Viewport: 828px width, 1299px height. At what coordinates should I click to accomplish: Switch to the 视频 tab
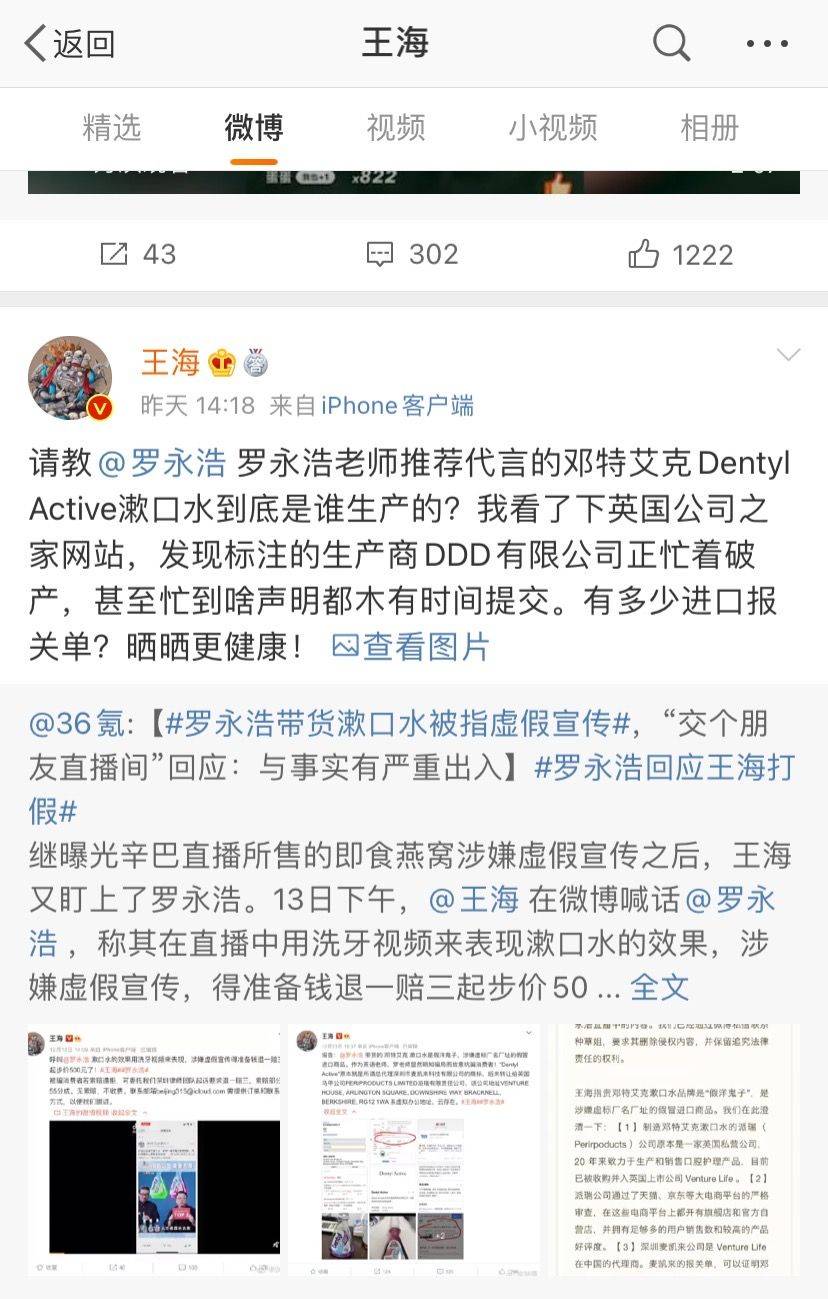pyautogui.click(x=396, y=127)
